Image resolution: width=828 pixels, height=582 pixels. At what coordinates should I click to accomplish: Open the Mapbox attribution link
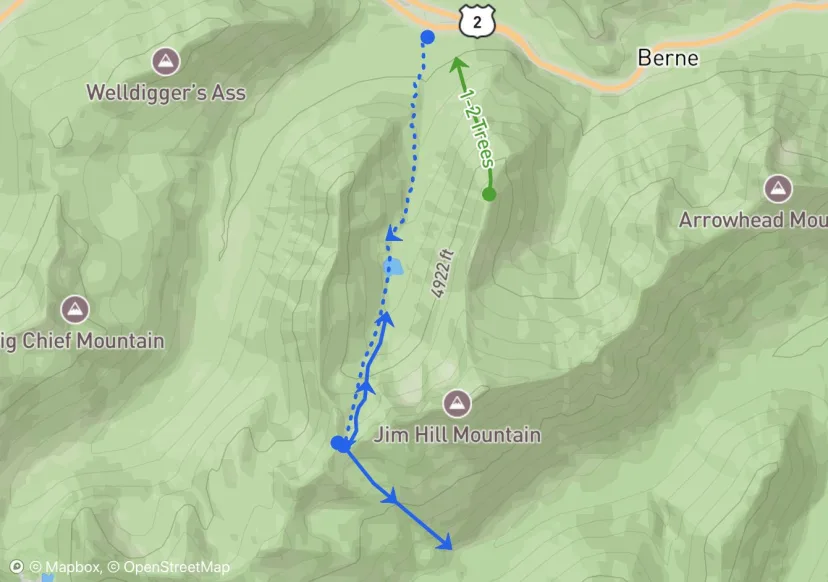click(64, 568)
